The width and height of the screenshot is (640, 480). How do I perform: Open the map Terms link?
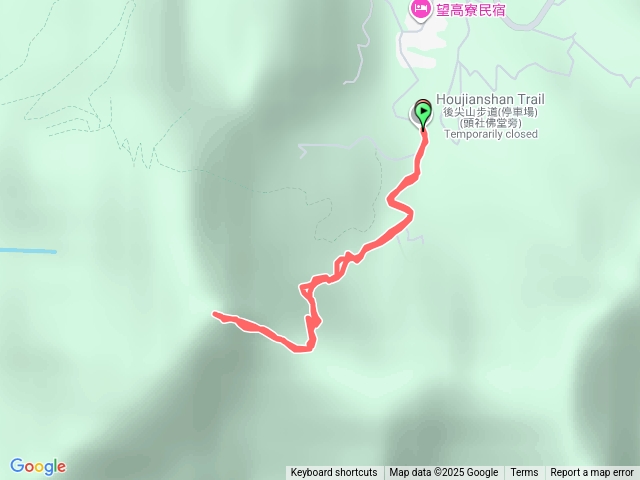coord(524,473)
